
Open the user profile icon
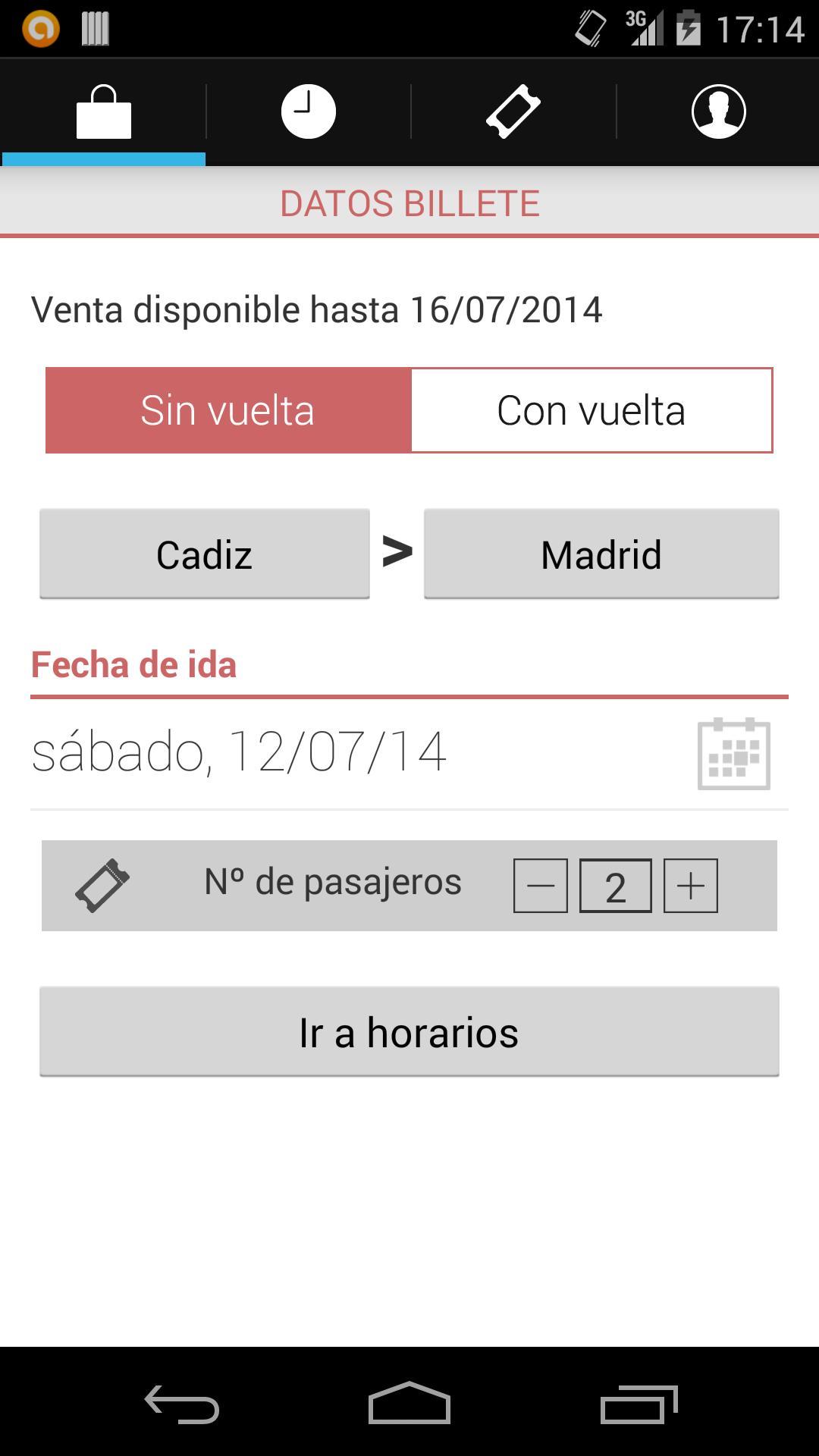click(717, 110)
